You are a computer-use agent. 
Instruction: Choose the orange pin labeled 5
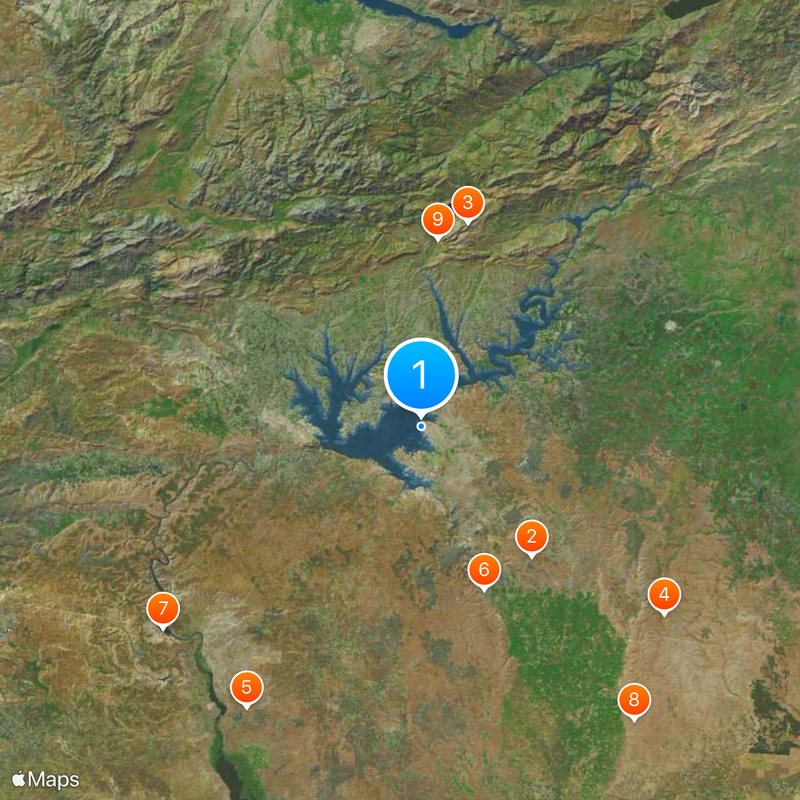click(246, 687)
